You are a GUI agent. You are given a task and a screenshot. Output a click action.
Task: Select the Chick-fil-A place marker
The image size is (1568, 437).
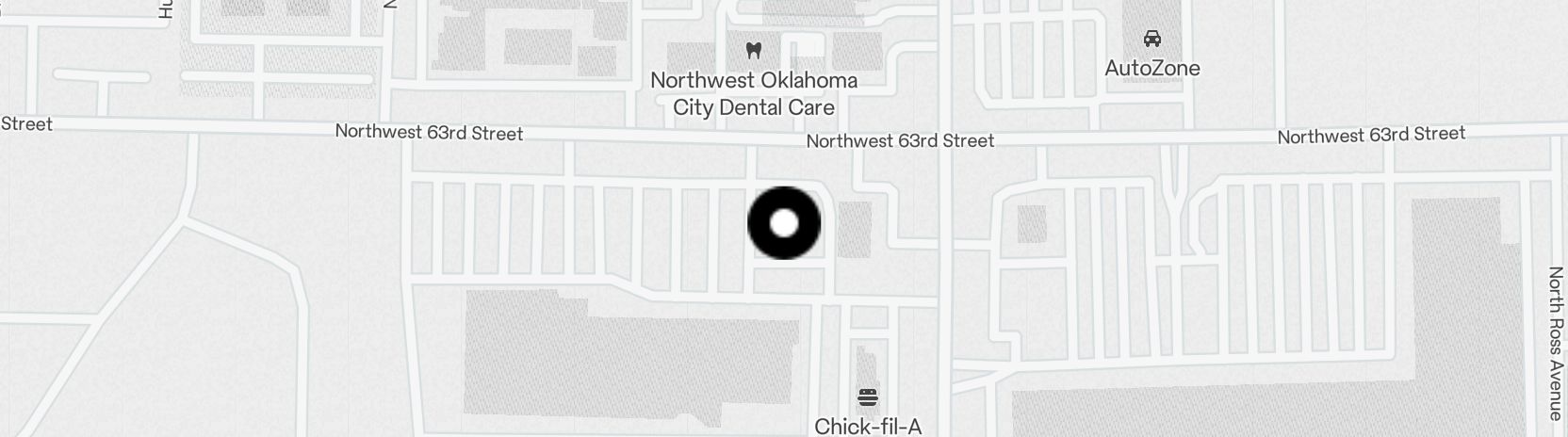point(867,397)
